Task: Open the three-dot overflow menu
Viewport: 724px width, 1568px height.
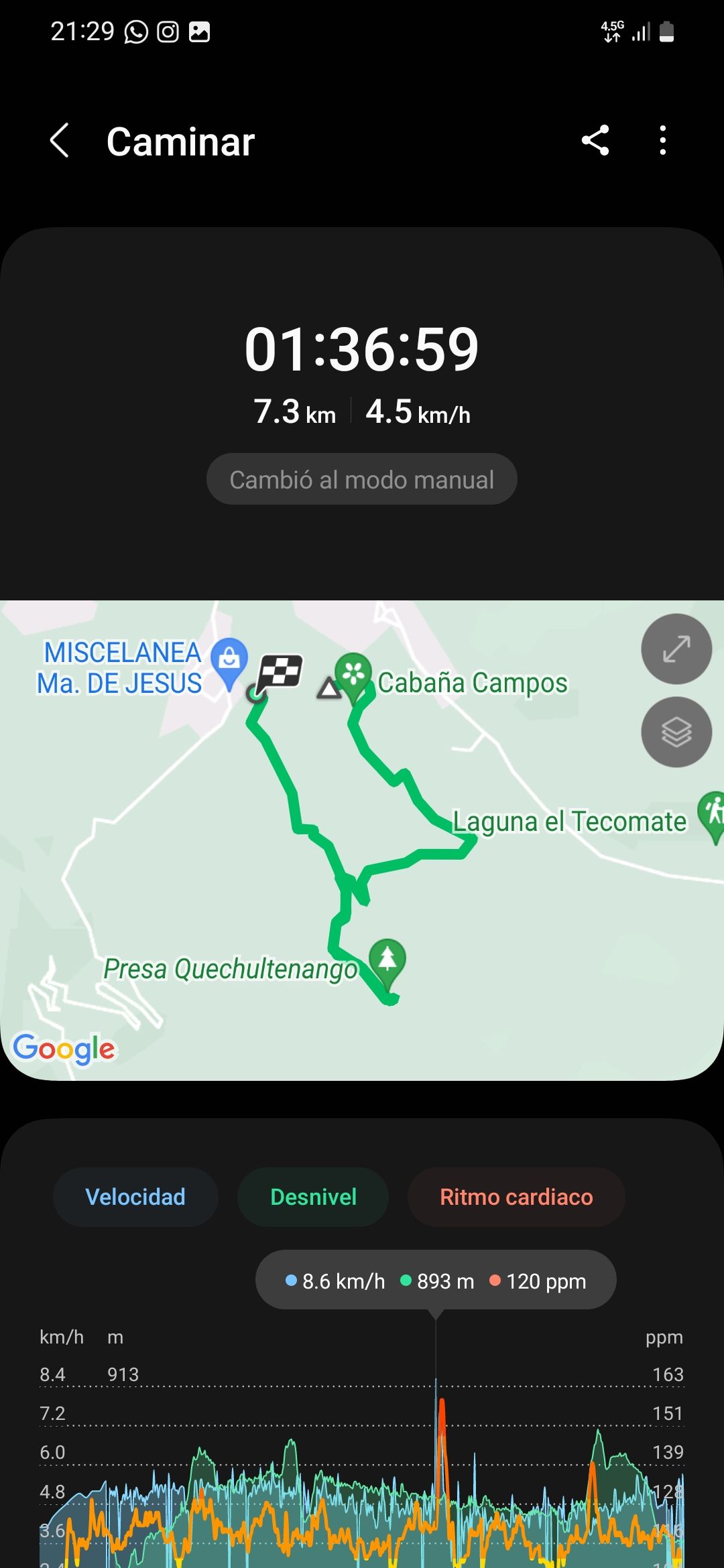Action: pyautogui.click(x=663, y=141)
